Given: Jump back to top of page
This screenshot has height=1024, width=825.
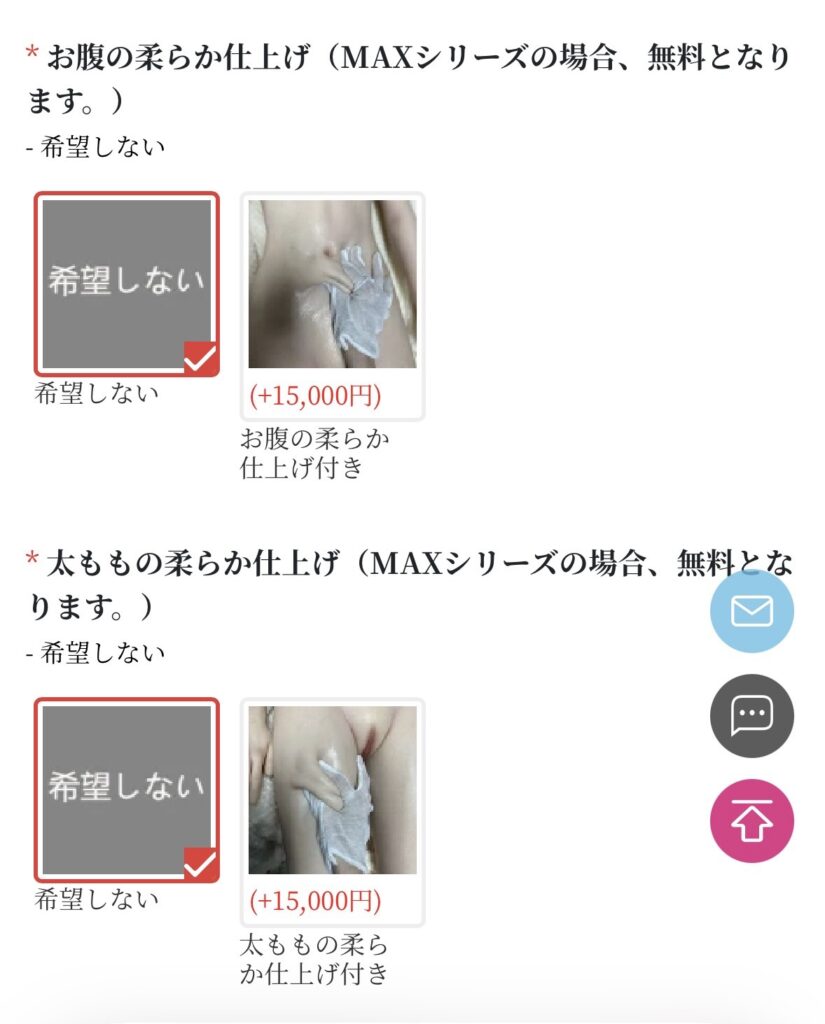Looking at the screenshot, I should point(752,821).
